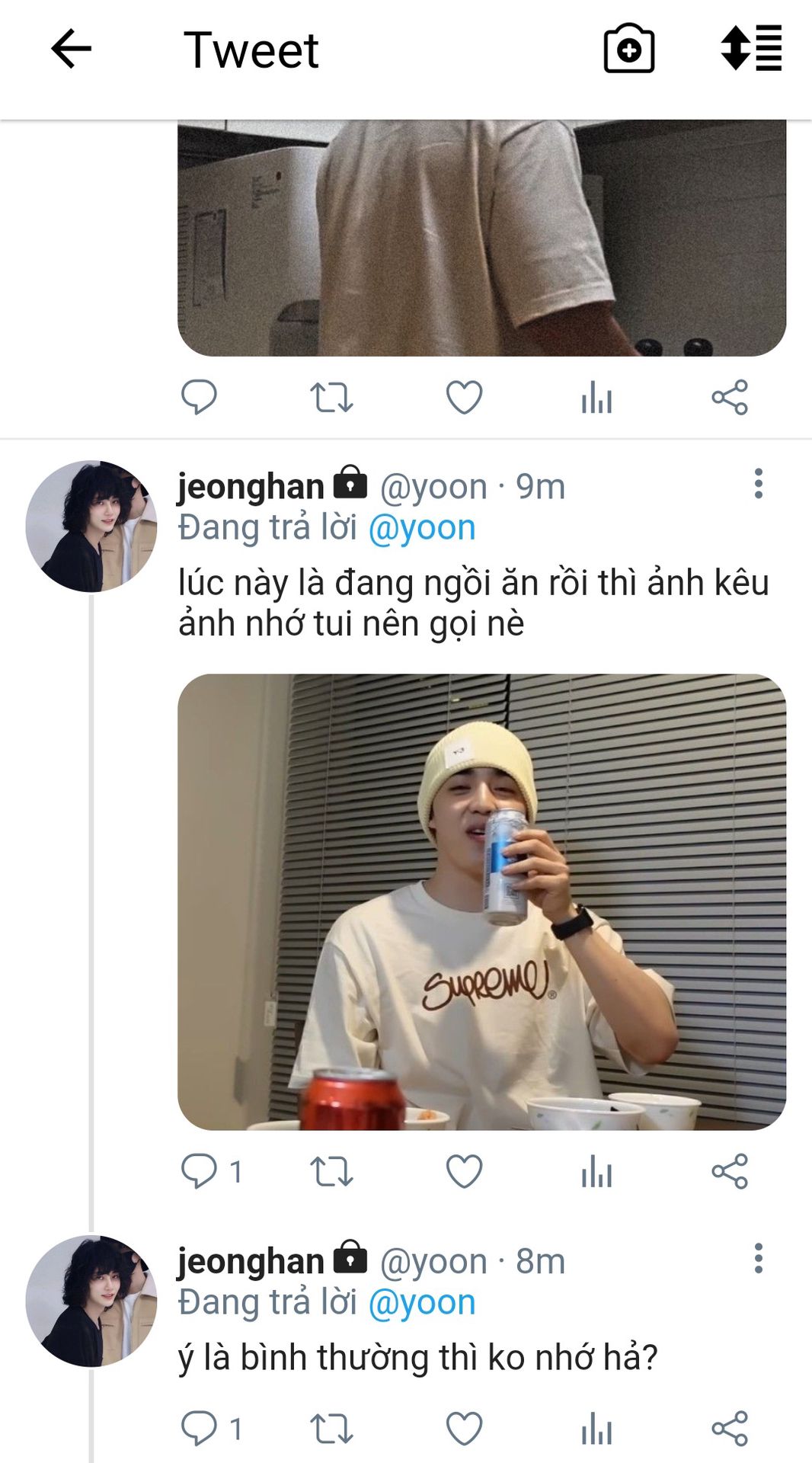Open overflow menu on jeonghan's 9m tweet
This screenshot has height=1463, width=812.
(x=758, y=484)
